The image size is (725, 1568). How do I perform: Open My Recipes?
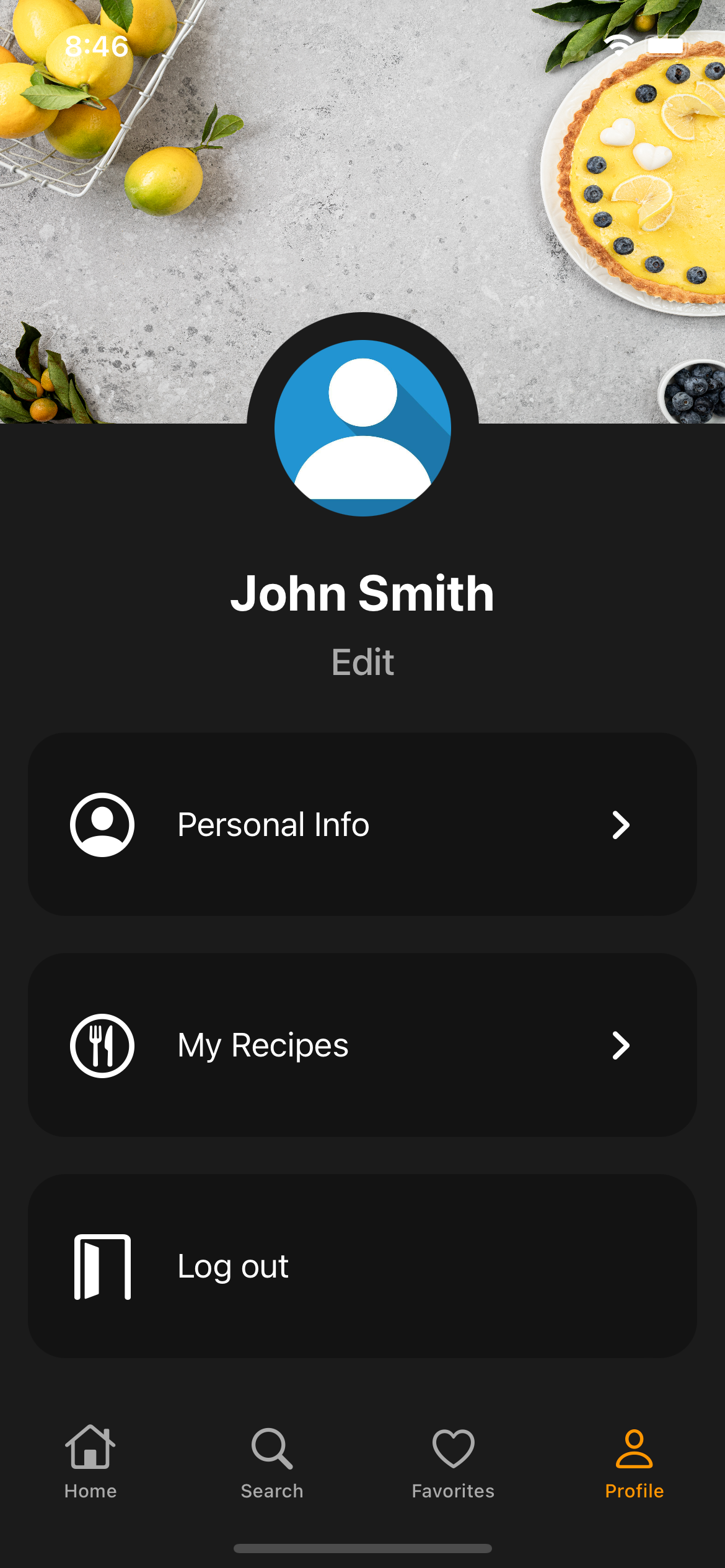(362, 1045)
